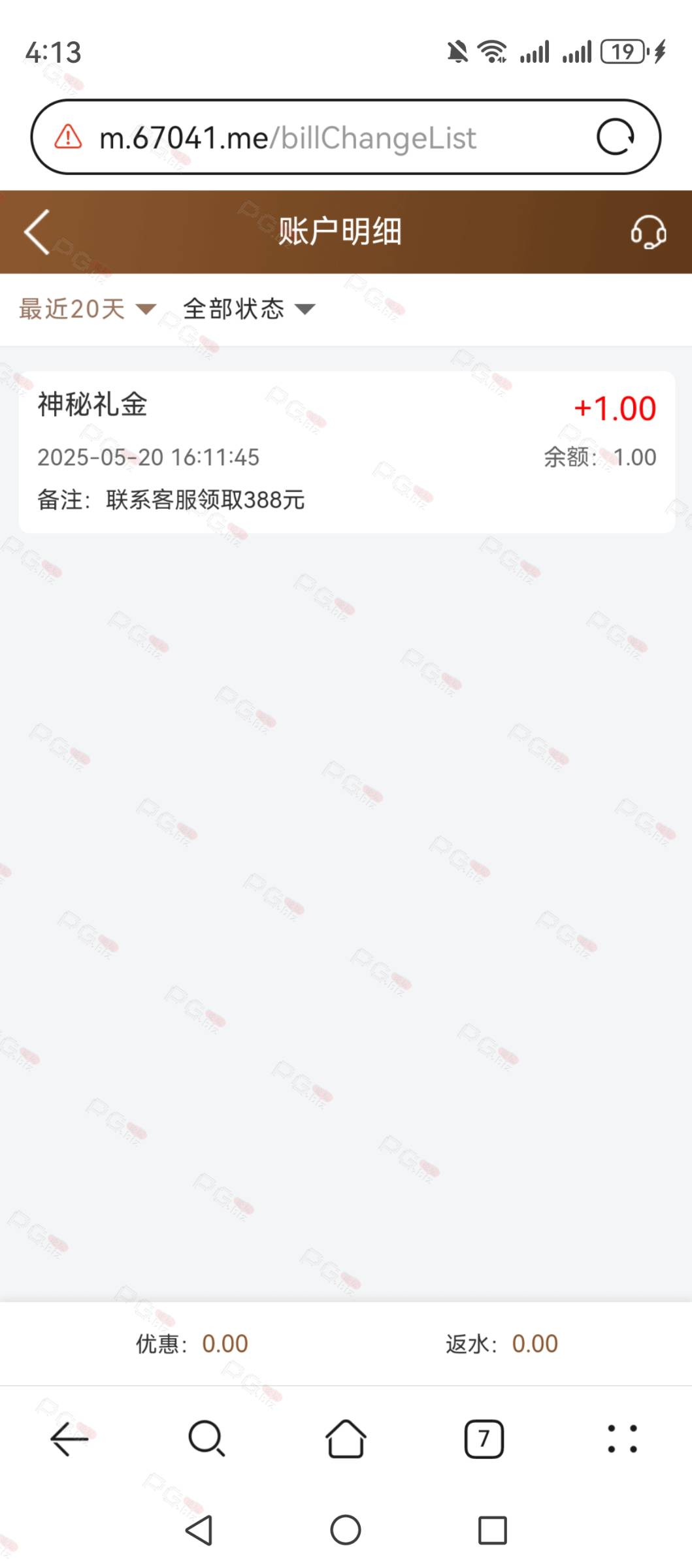Expand the 最近20天 date range dropdown
This screenshot has height=1568, width=692.
pos(88,309)
